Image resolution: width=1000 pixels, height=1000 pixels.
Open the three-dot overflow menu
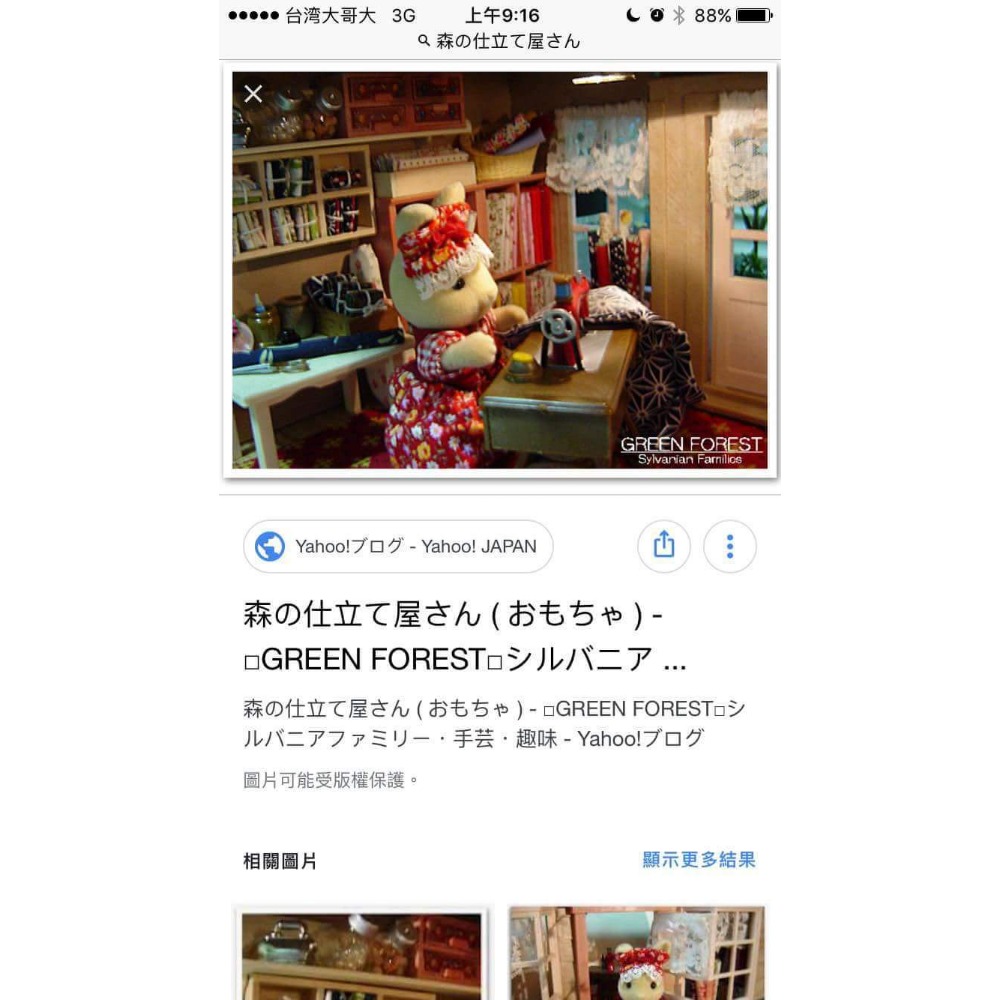729,546
